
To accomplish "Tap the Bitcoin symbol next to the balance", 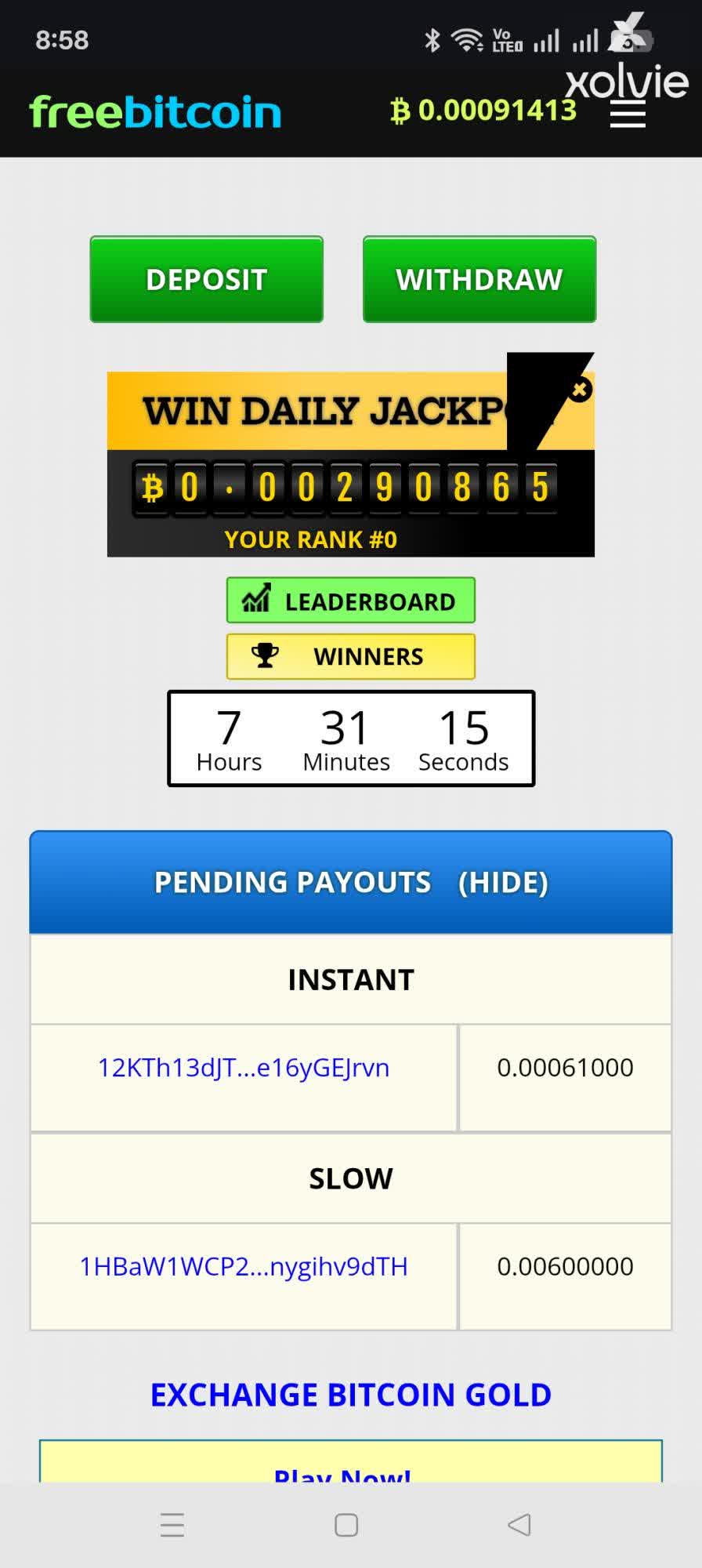I will tap(401, 111).
